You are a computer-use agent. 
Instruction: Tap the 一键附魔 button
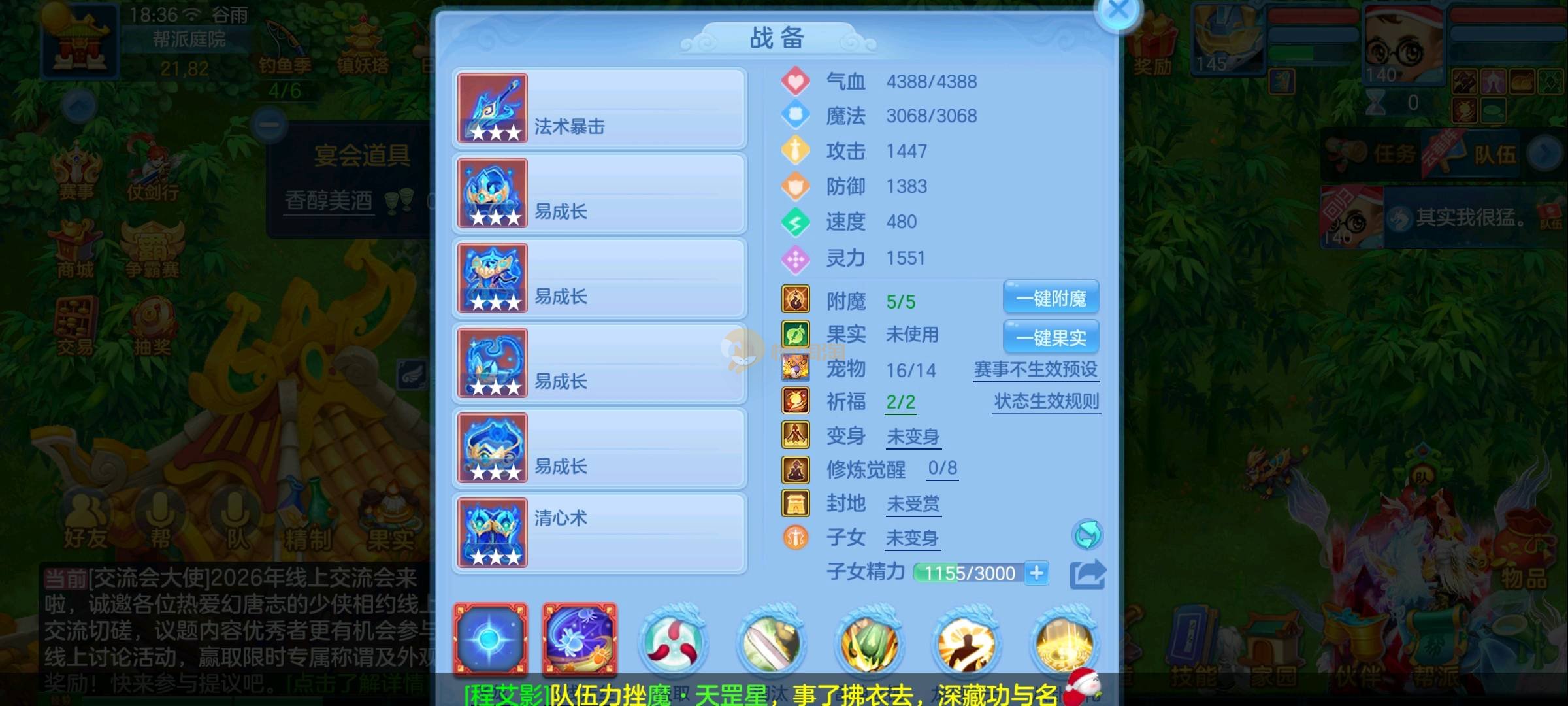tap(1051, 299)
